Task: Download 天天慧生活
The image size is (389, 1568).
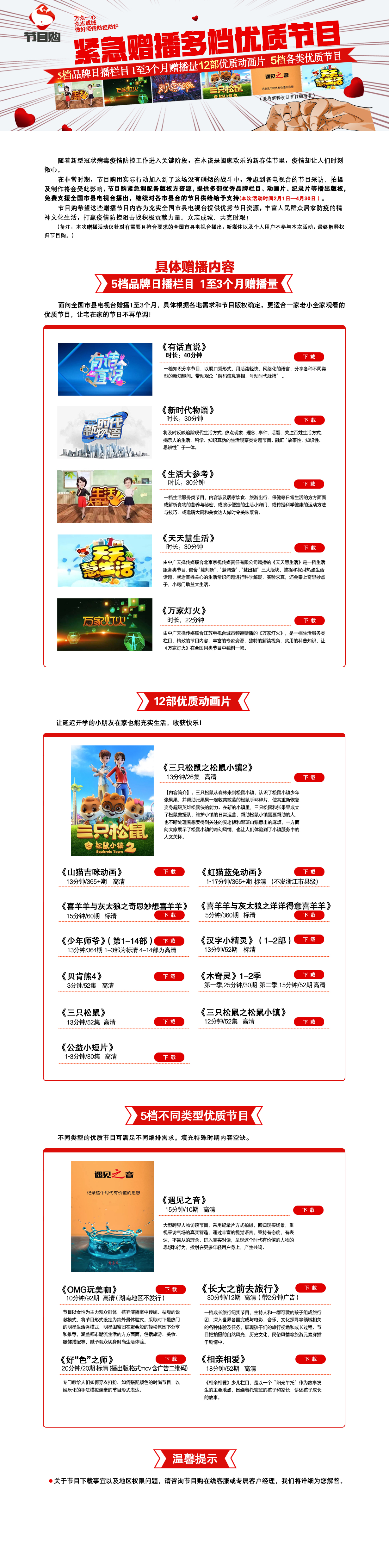Action: [x=309, y=548]
